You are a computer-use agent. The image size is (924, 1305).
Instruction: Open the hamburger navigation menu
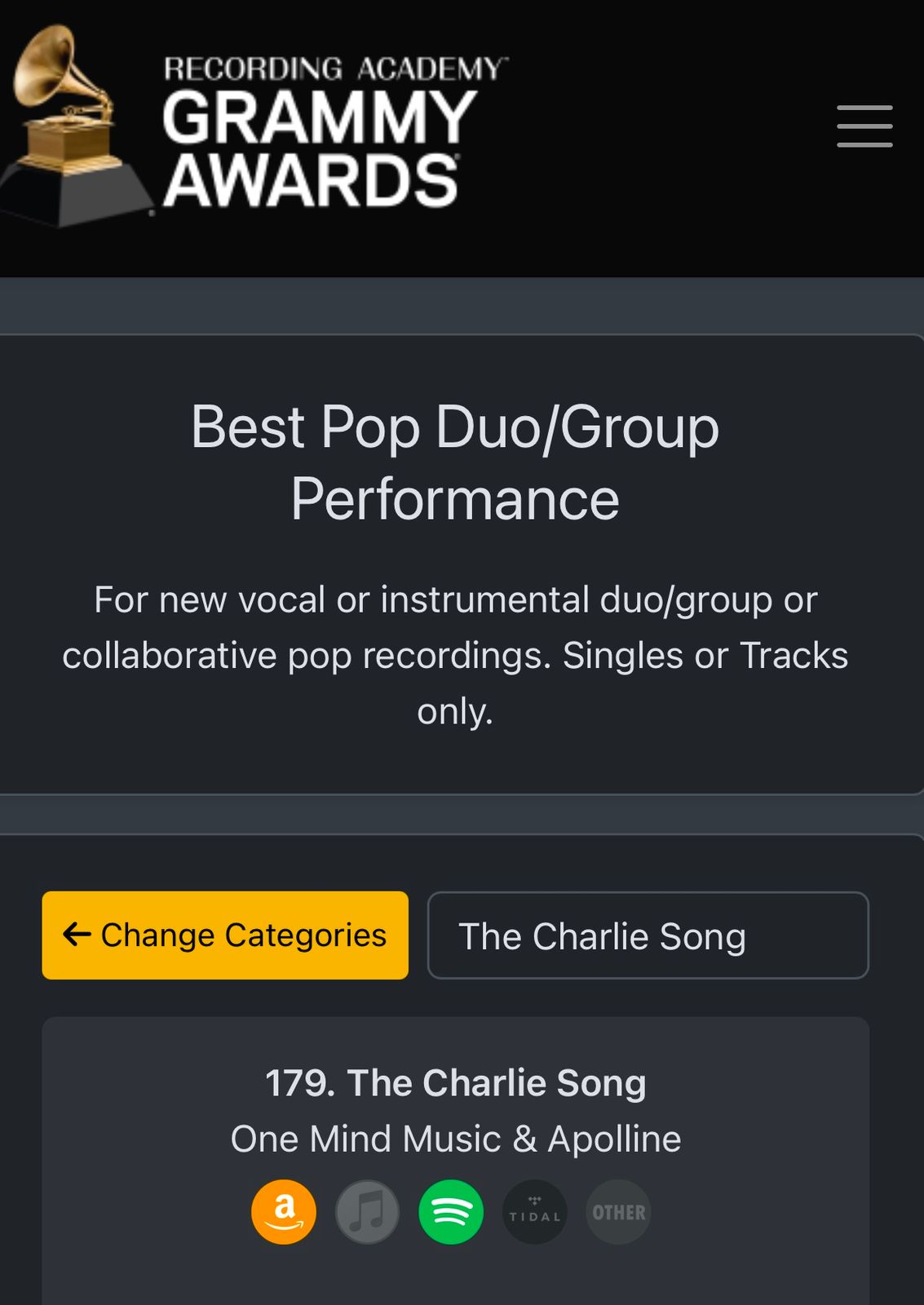point(864,126)
